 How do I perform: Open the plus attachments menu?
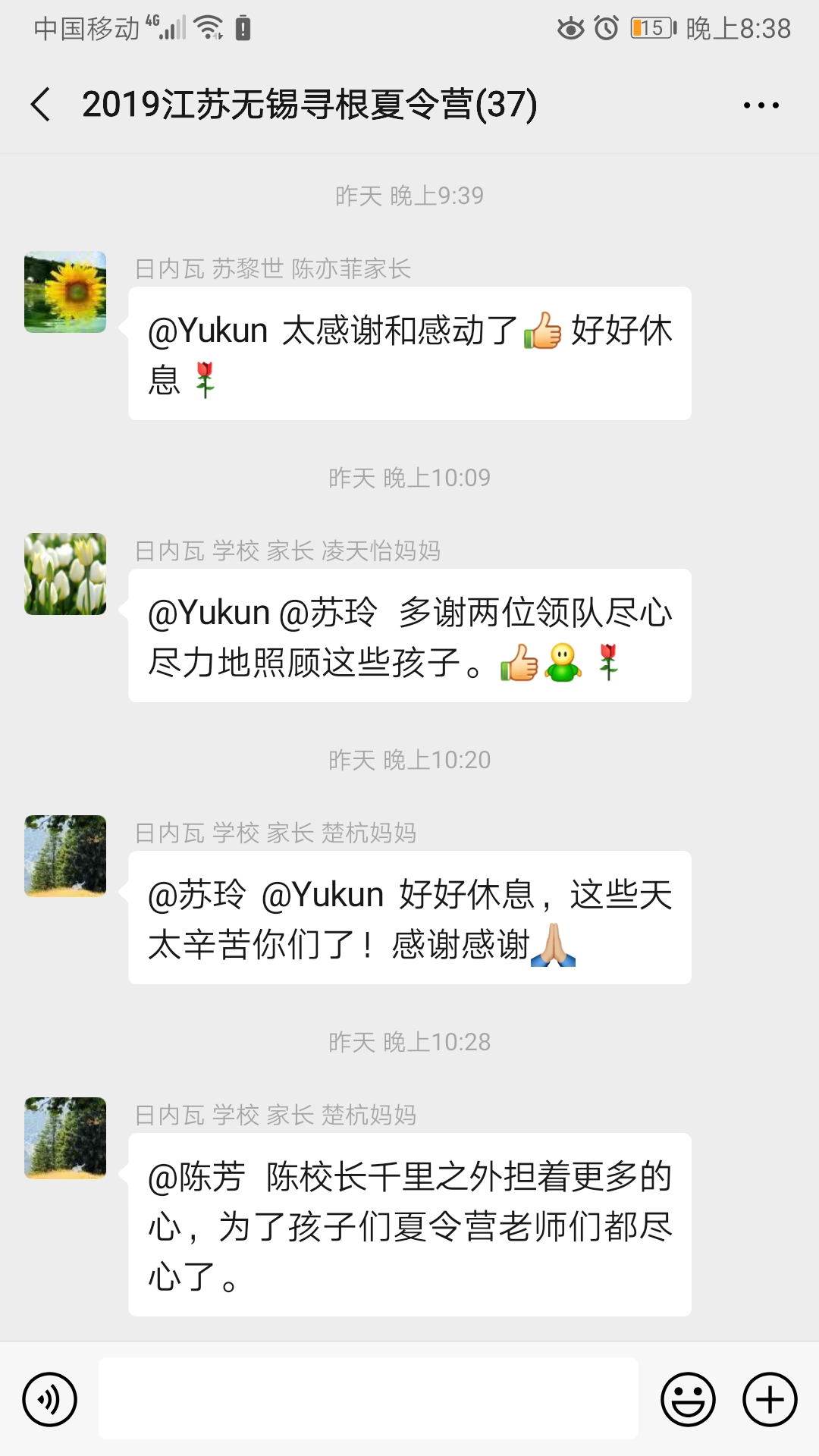[x=769, y=1399]
